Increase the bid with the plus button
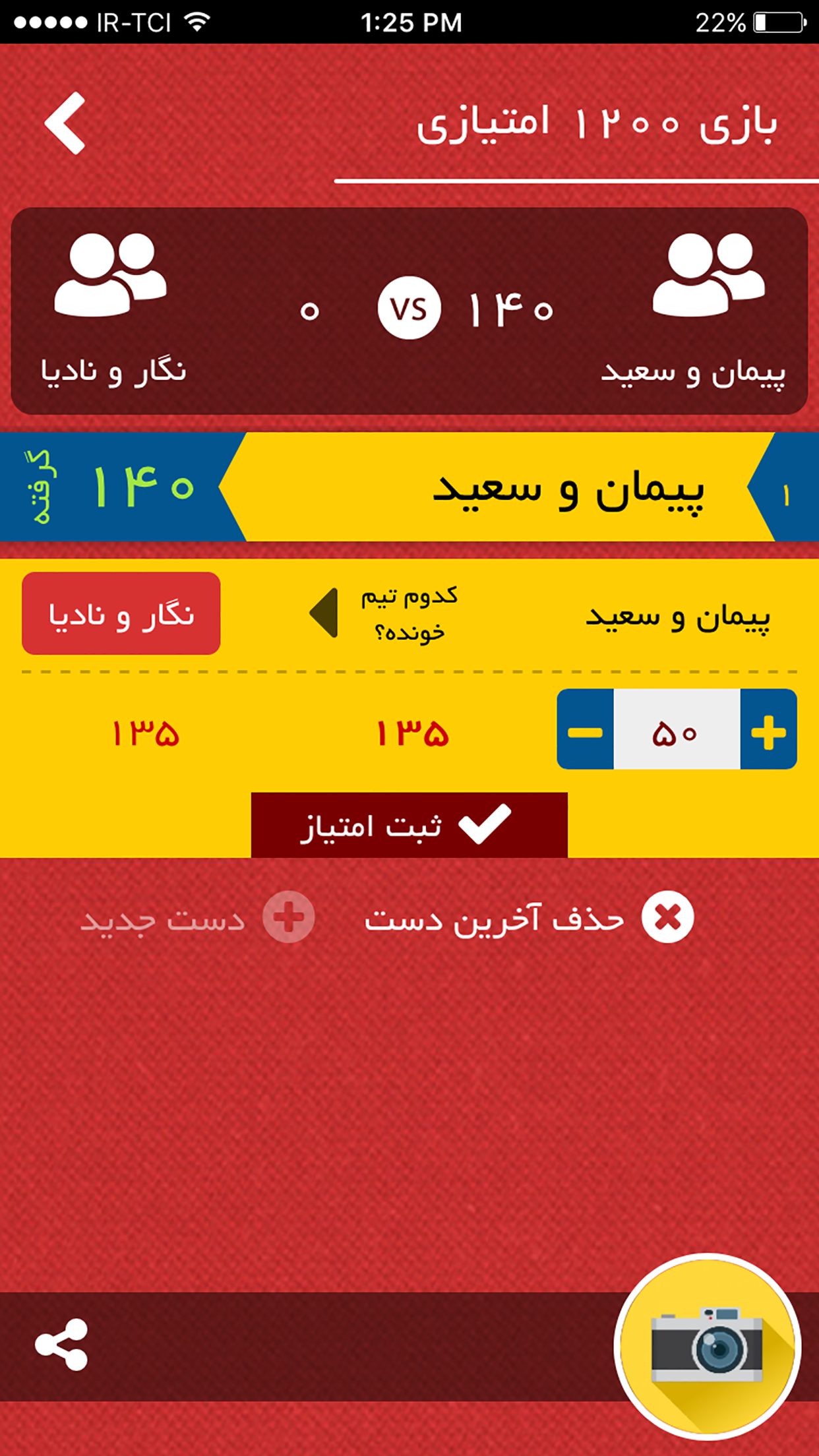819x1456 pixels. click(x=768, y=730)
